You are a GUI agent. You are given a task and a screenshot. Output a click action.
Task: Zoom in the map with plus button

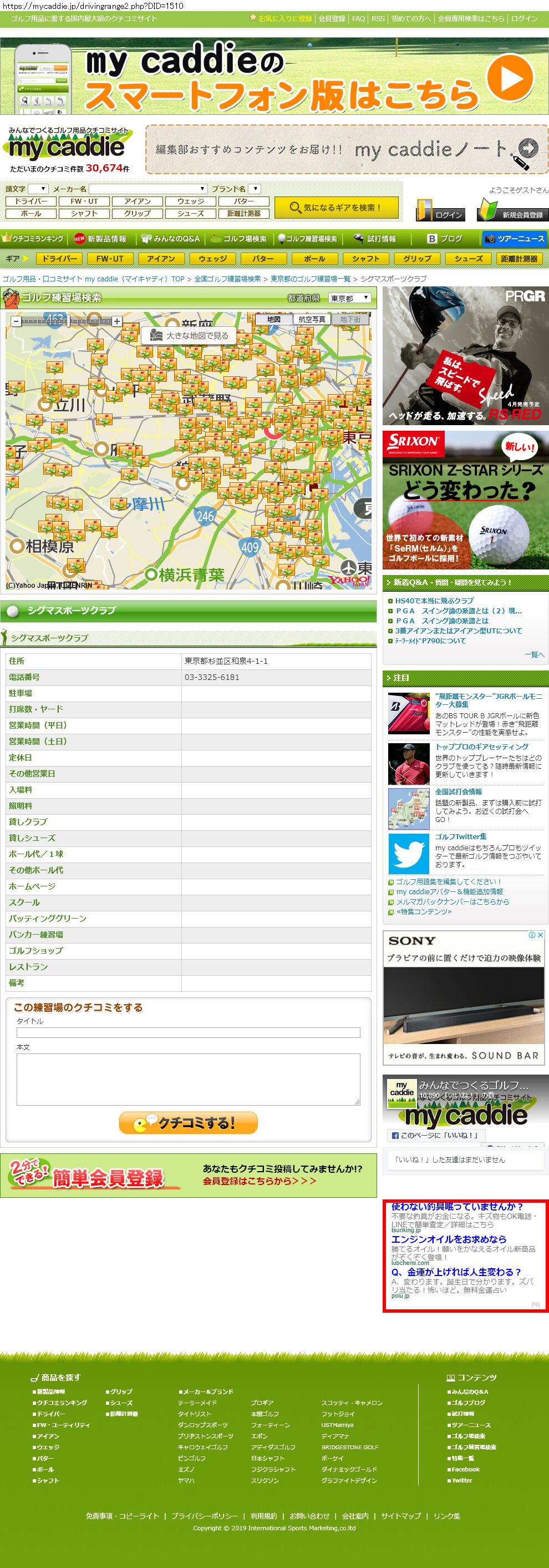[x=116, y=321]
